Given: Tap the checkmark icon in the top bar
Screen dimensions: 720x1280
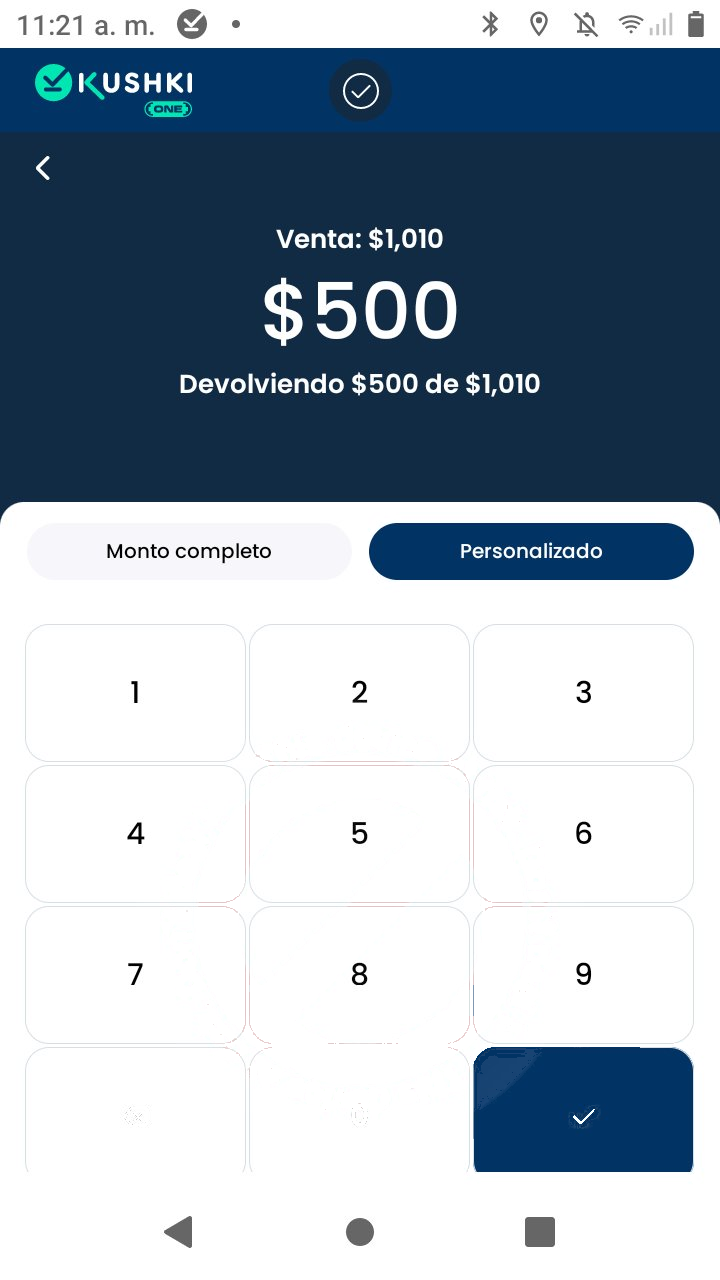Looking at the screenshot, I should (359, 90).
